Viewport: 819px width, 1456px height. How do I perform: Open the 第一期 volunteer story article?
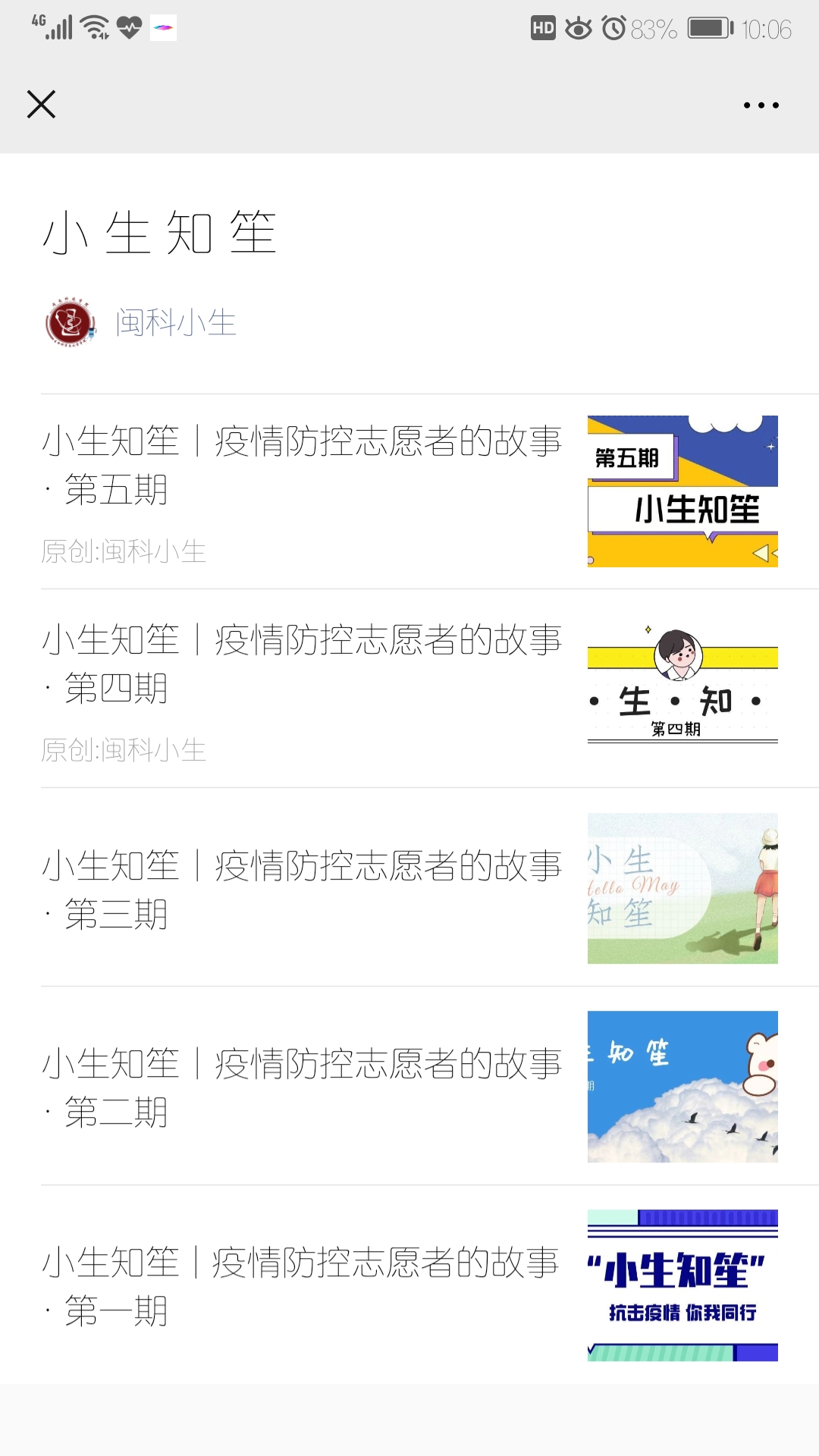point(409,1285)
